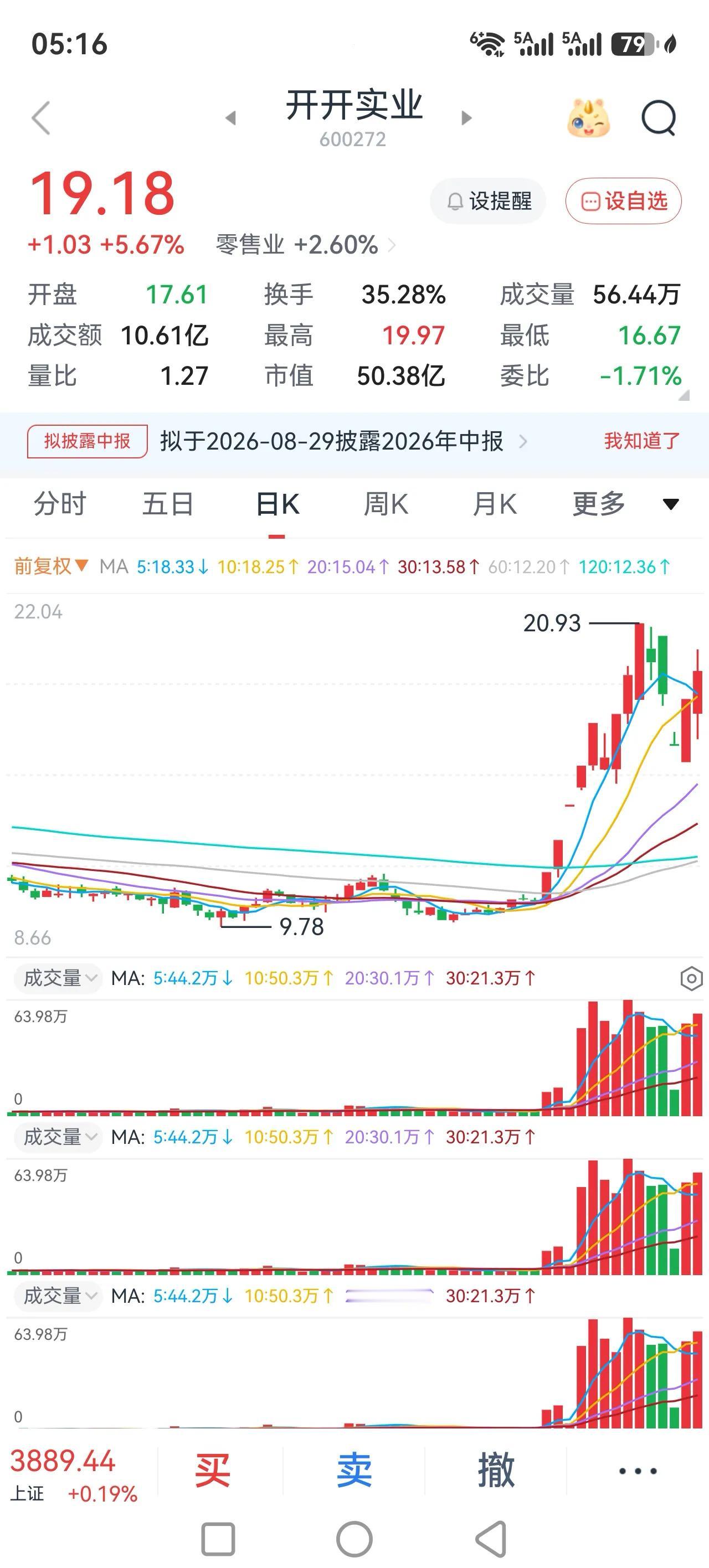The width and height of the screenshot is (709, 1568).
Task: Open the cartoon mascot assistant icon
Action: tap(588, 117)
